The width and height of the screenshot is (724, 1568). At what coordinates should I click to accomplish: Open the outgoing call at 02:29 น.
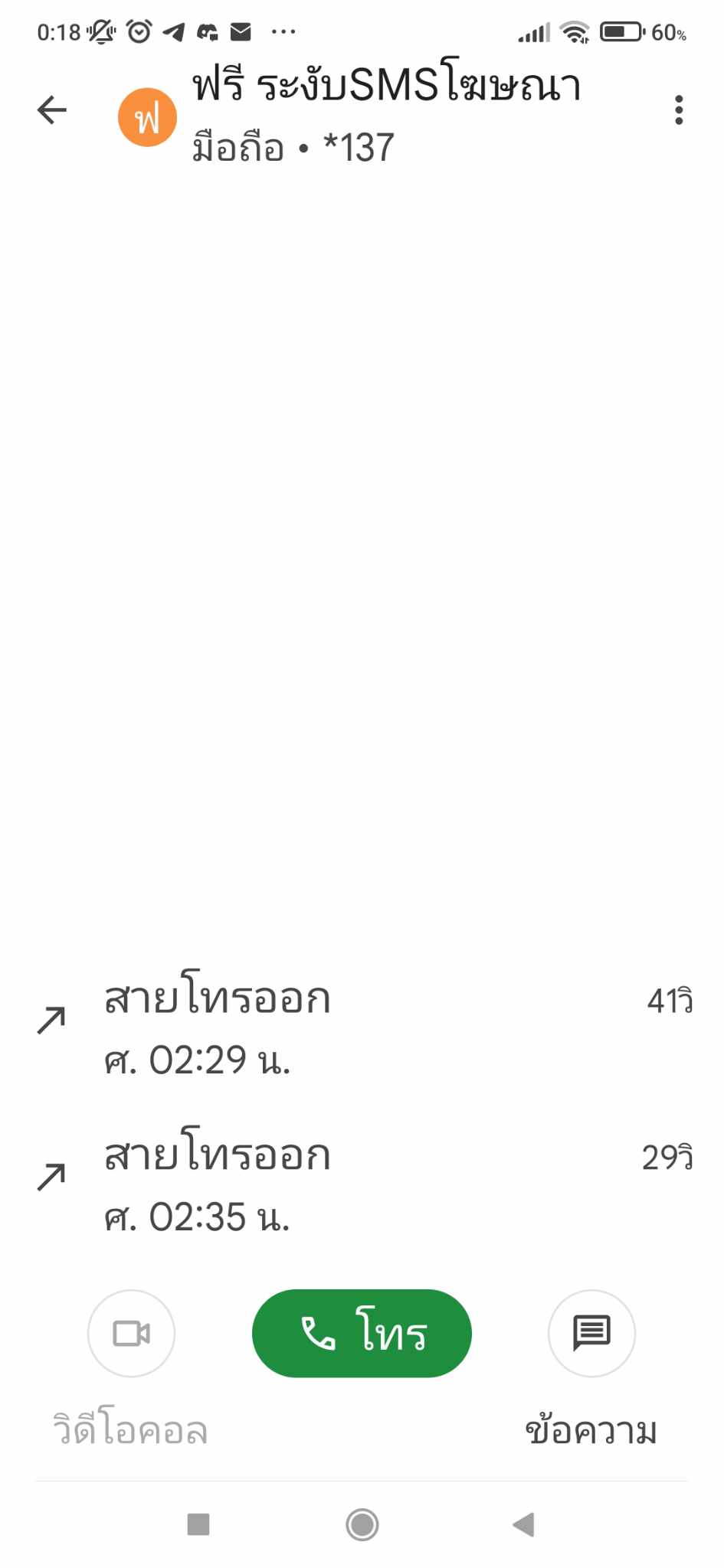[x=362, y=1022]
